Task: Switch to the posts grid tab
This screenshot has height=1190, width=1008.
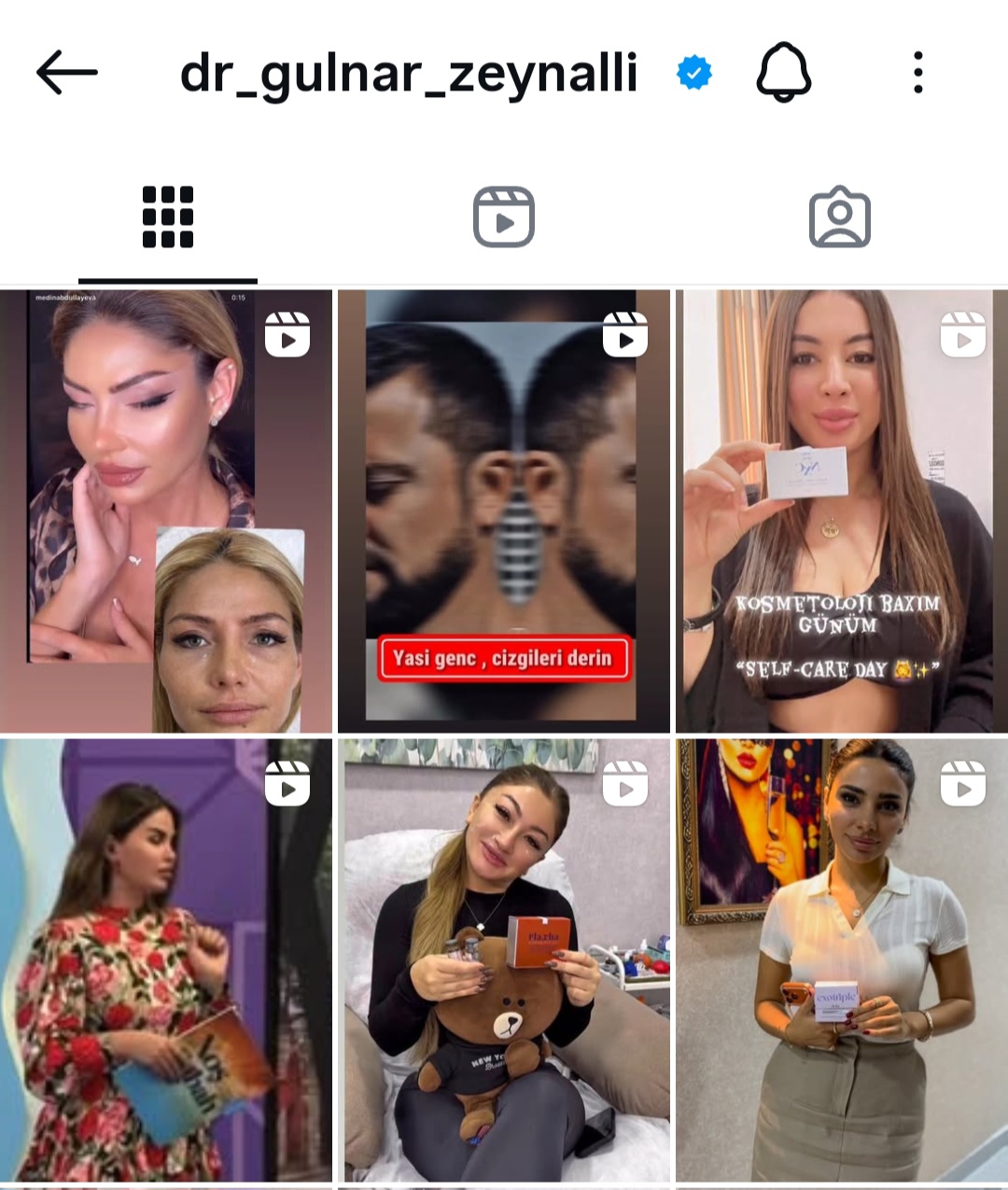Action: point(168,217)
